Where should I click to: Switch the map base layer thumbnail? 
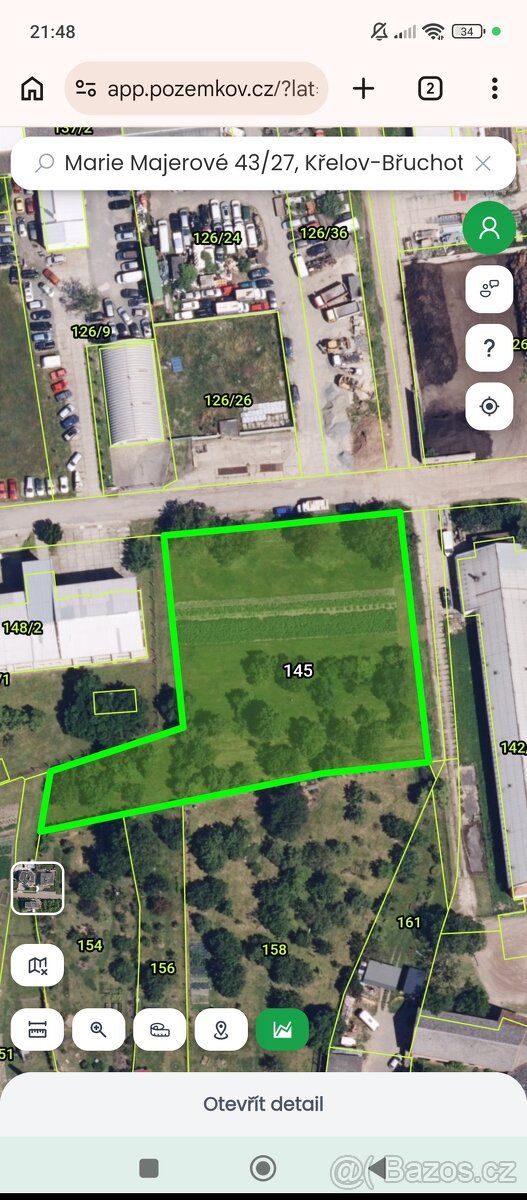pyautogui.click(x=38, y=888)
